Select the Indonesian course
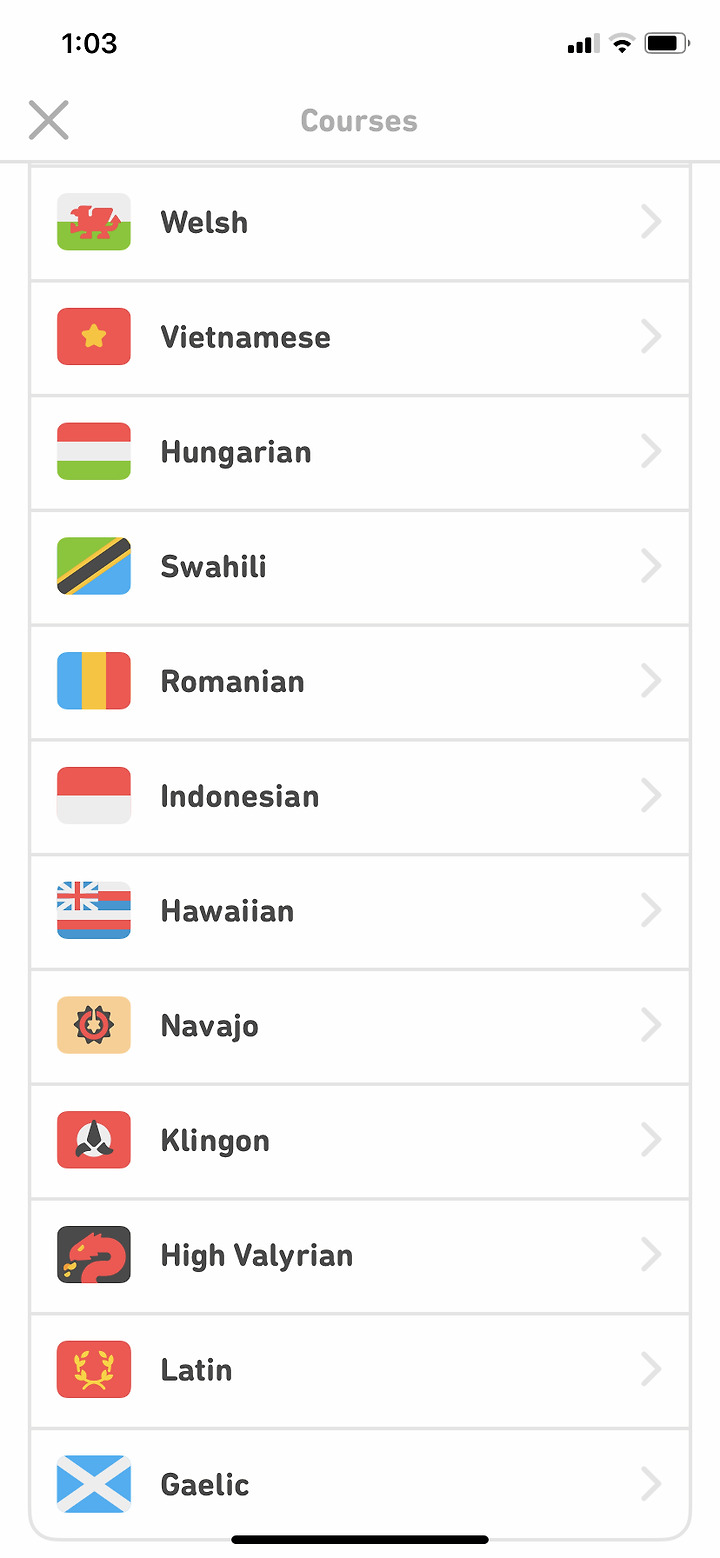Viewport: 720px width, 1558px height. click(x=360, y=797)
